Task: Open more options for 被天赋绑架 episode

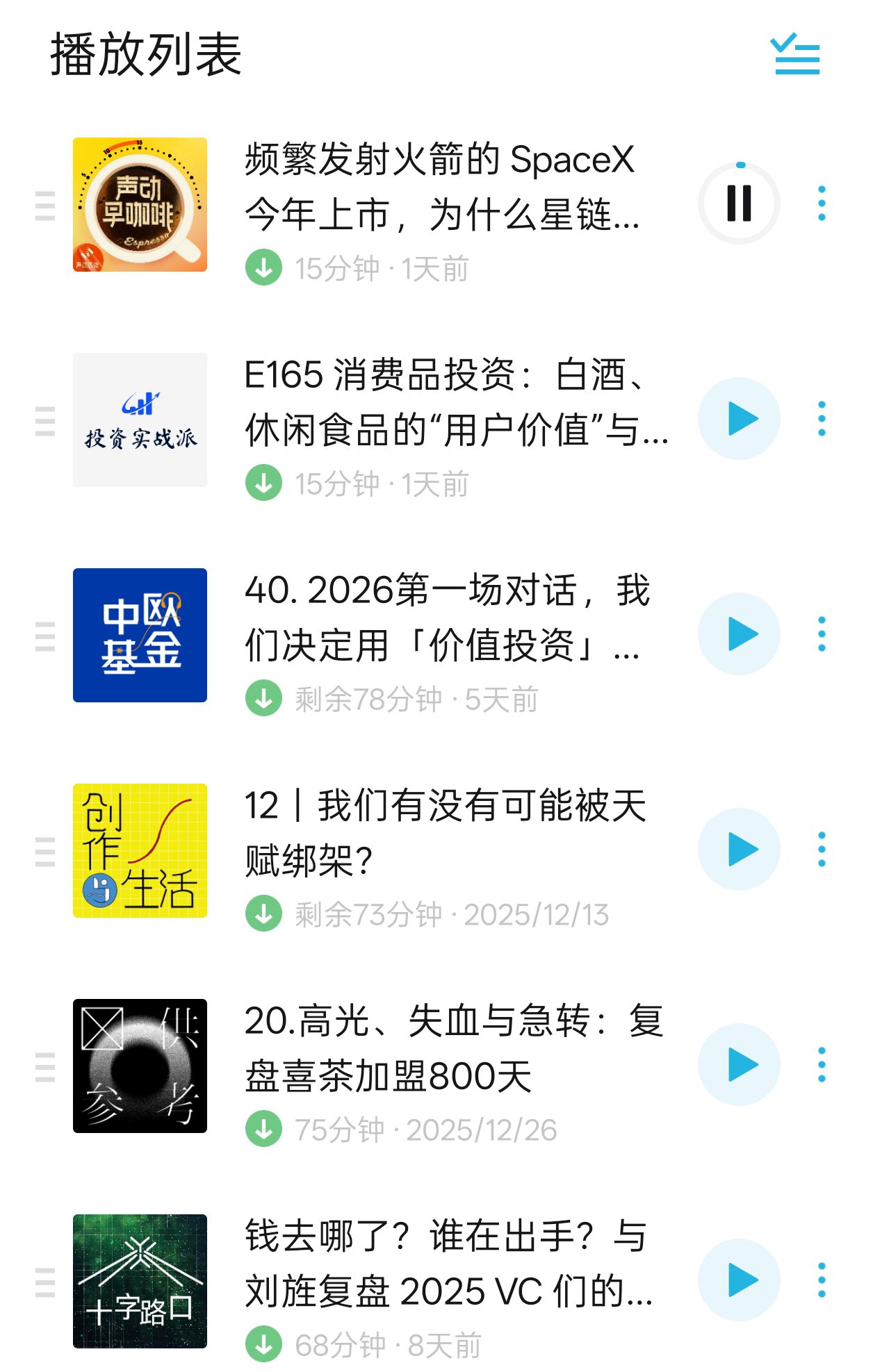Action: coord(822,850)
